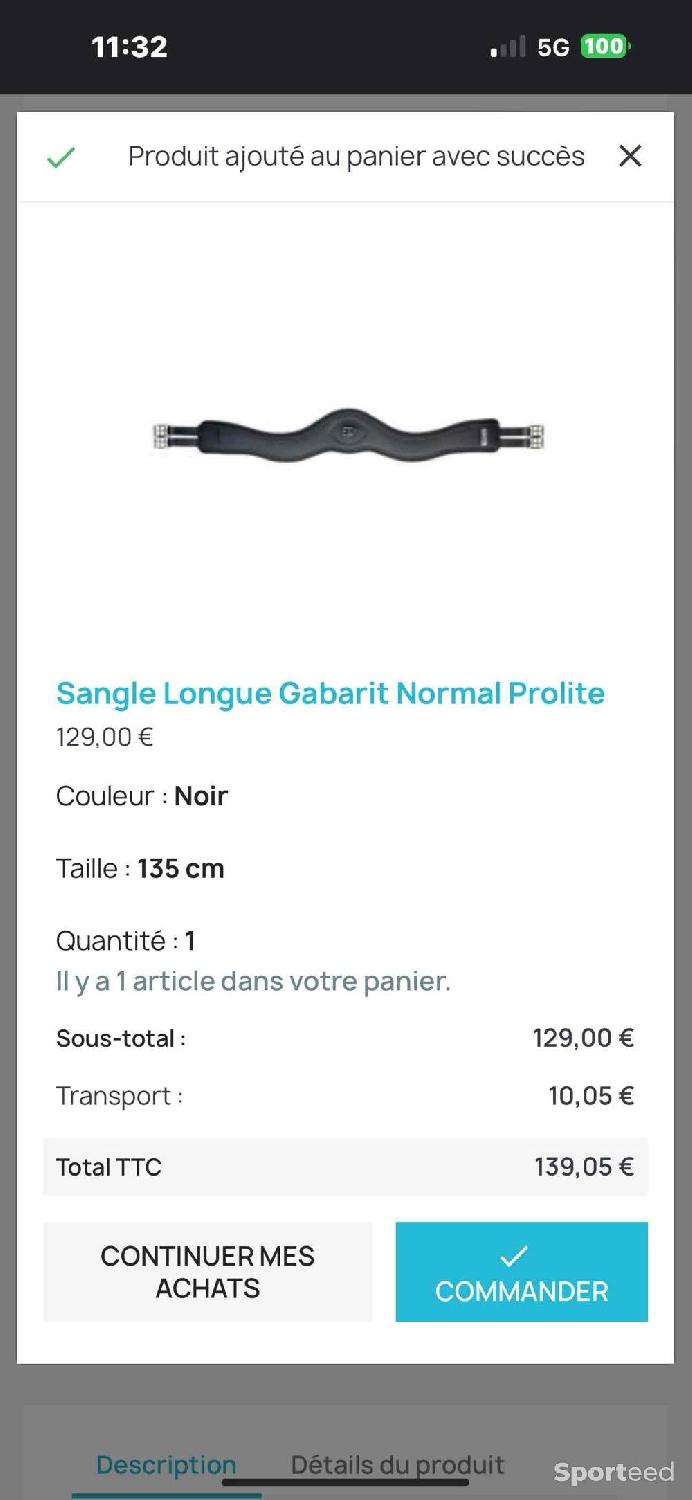The image size is (692, 1500).
Task: Switch to Détails du produit tab
Action: tap(397, 1465)
